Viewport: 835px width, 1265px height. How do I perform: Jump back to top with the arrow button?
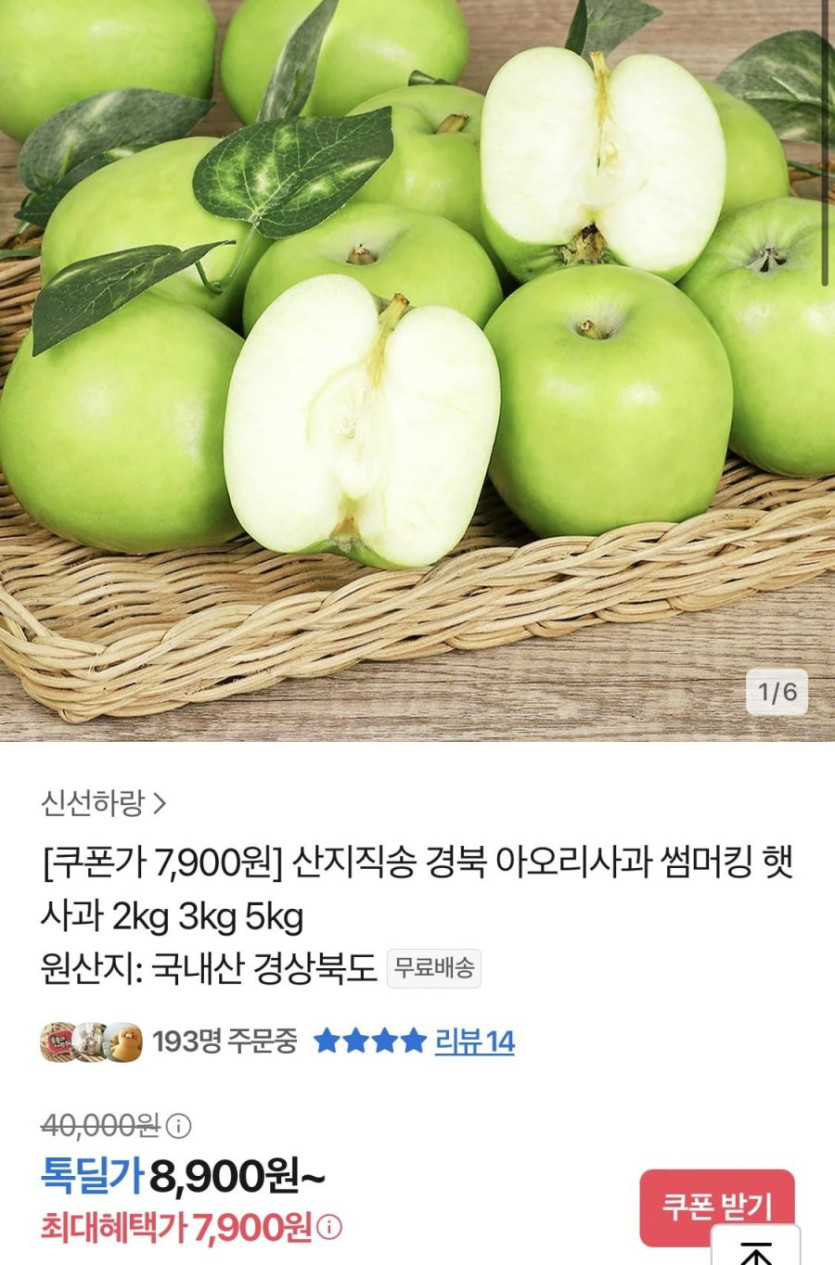click(x=758, y=1249)
